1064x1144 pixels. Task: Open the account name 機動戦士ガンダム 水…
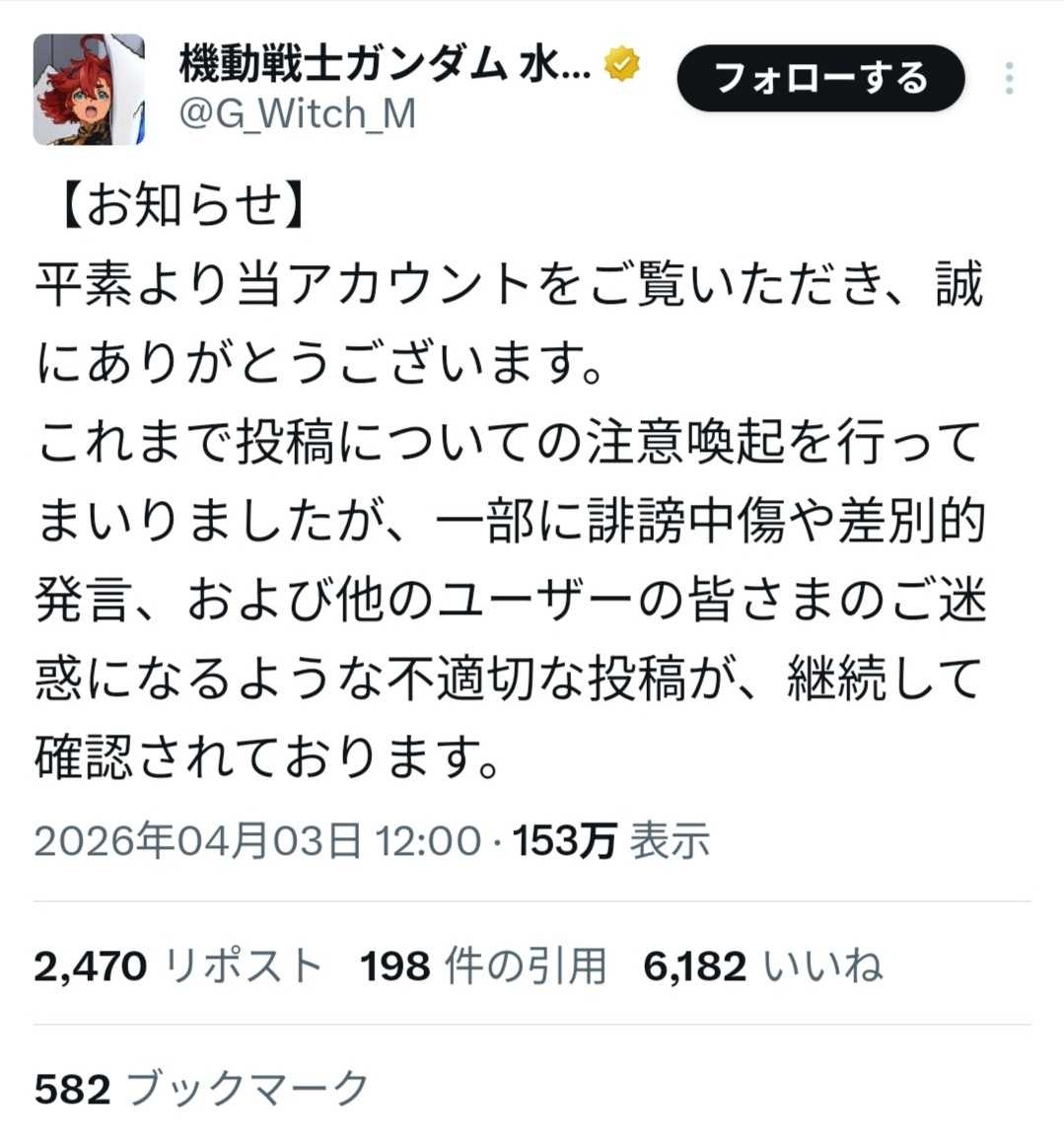(386, 65)
